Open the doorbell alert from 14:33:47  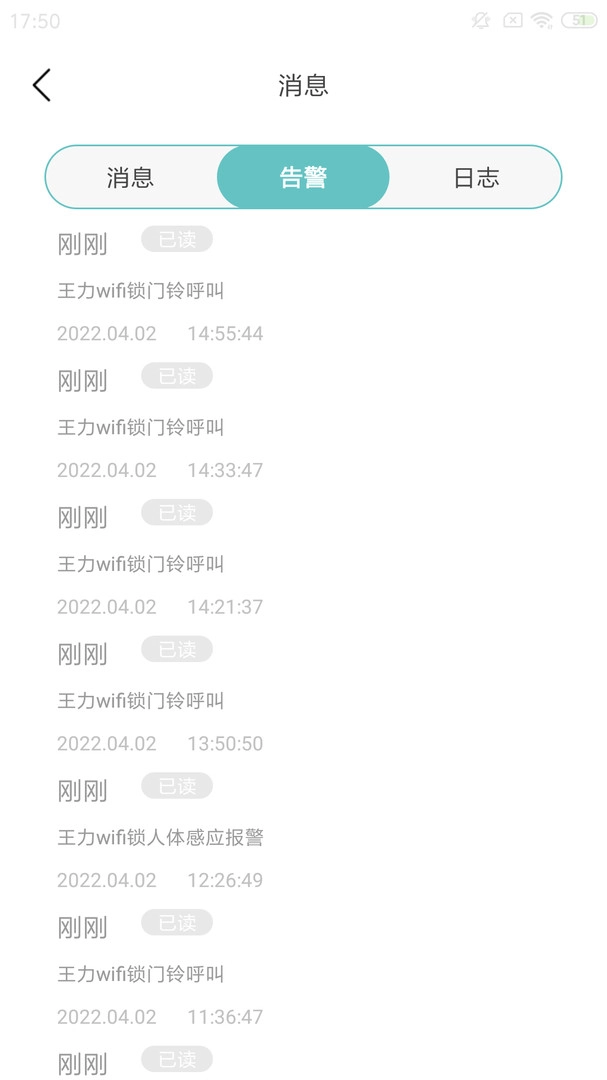[141, 428]
